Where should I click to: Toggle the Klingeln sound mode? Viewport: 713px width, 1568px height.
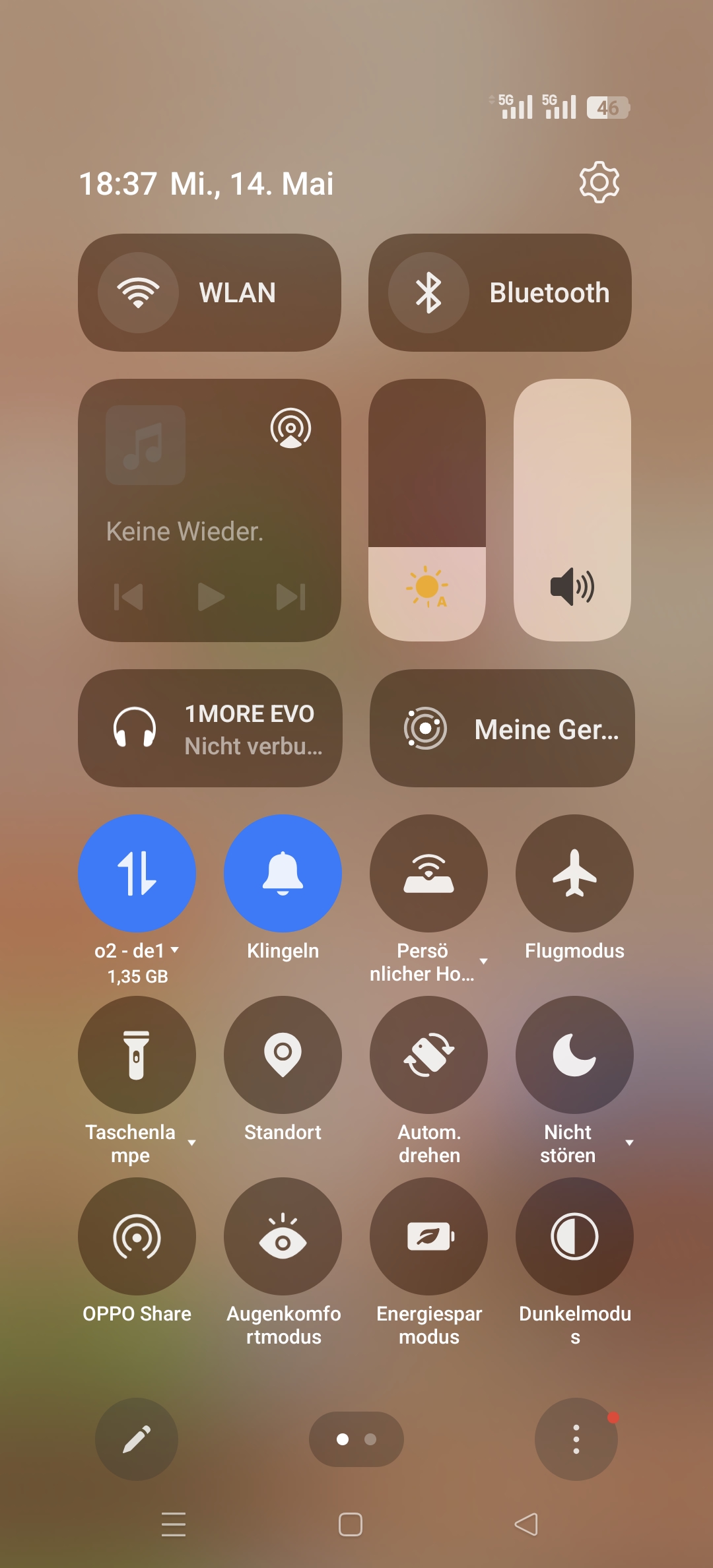pyautogui.click(x=283, y=873)
